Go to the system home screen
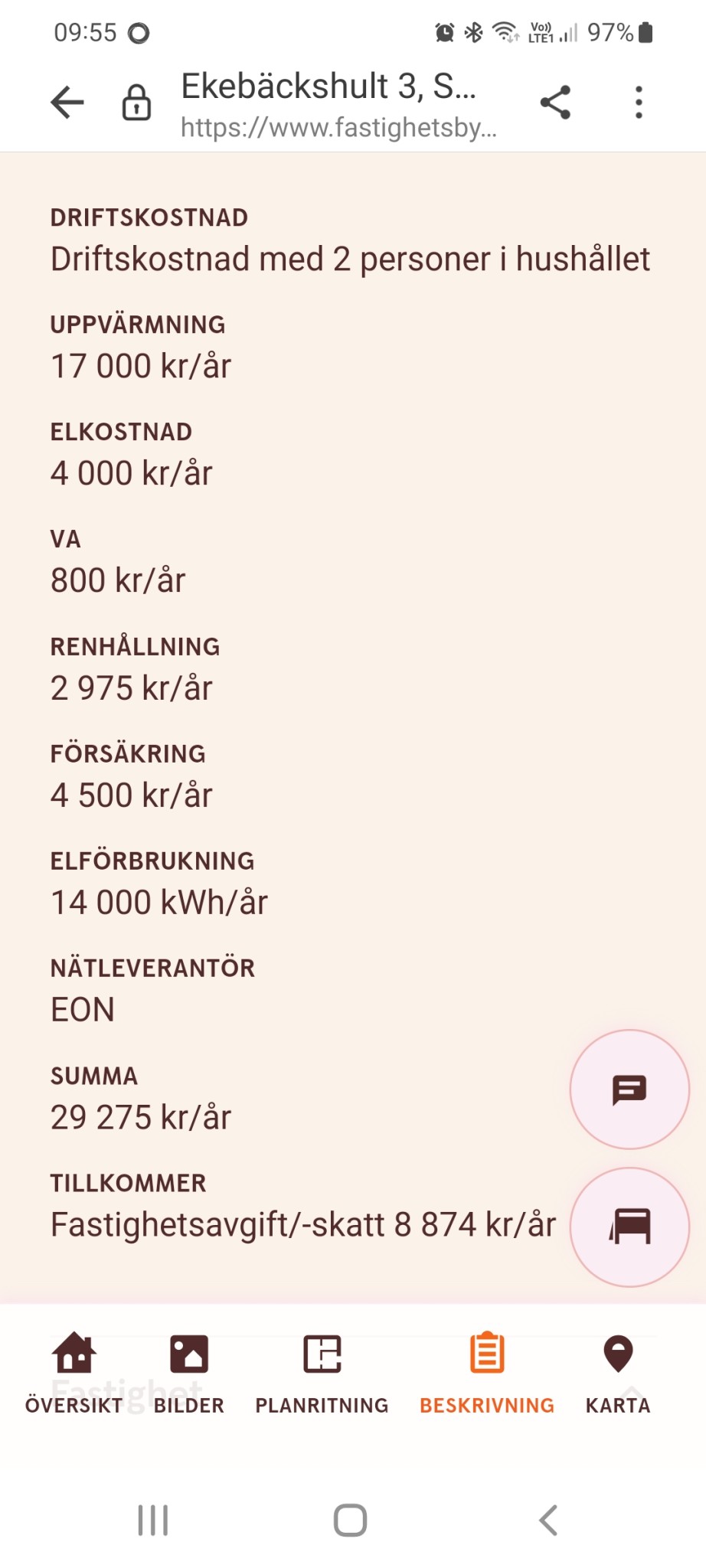Image resolution: width=706 pixels, height=1568 pixels. (x=351, y=1520)
